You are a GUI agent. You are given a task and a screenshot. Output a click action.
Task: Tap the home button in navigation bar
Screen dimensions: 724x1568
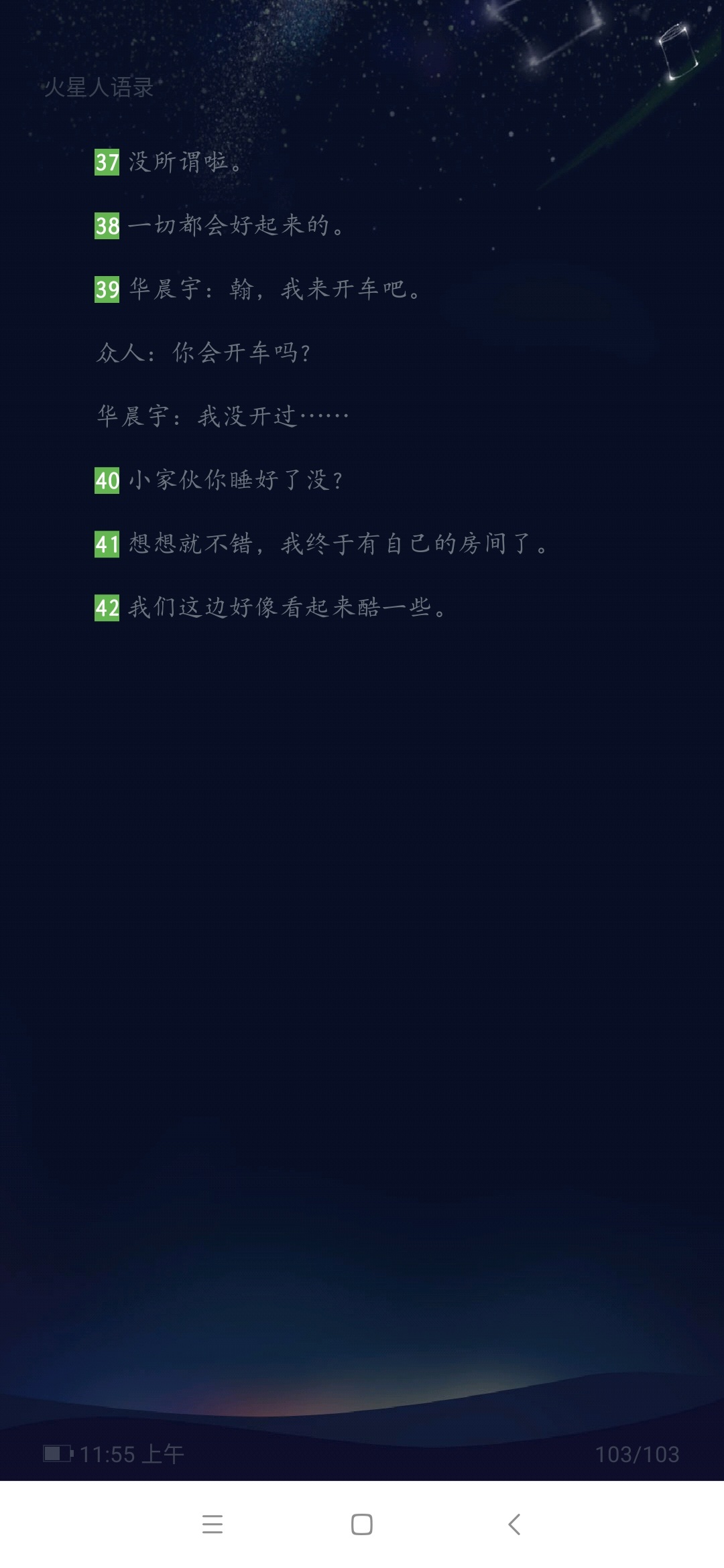pos(362,1524)
